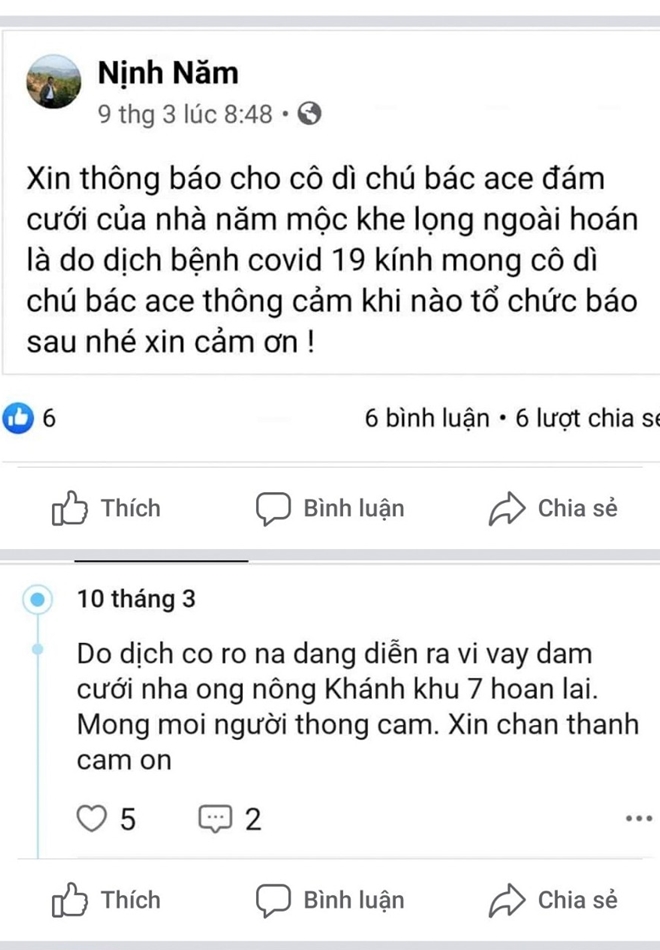The height and width of the screenshot is (950, 660).
Task: Tap Thích under the 10 tháng 3 post
Action: 107,899
